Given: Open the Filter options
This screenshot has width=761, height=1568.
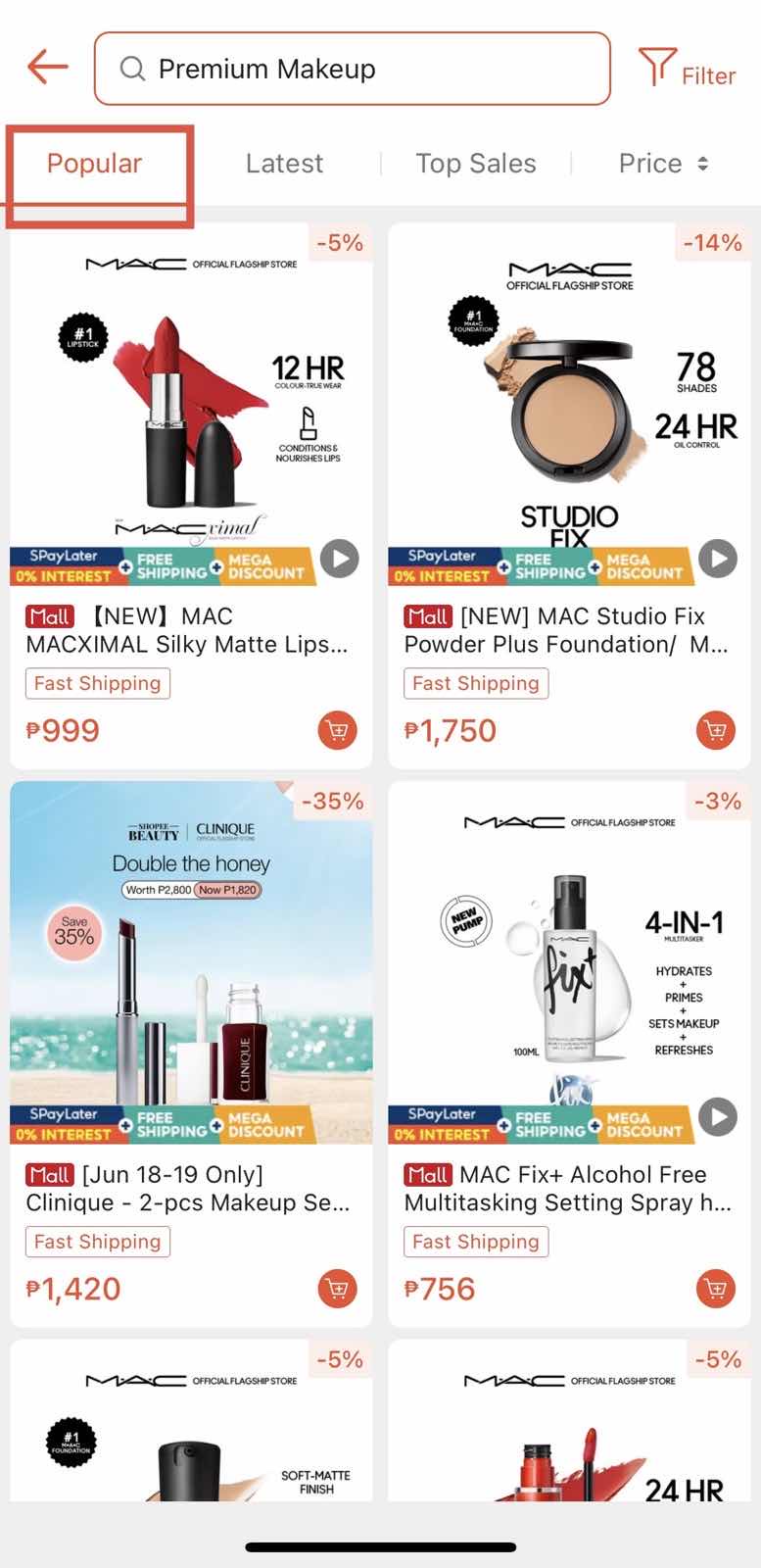Looking at the screenshot, I should point(688,70).
